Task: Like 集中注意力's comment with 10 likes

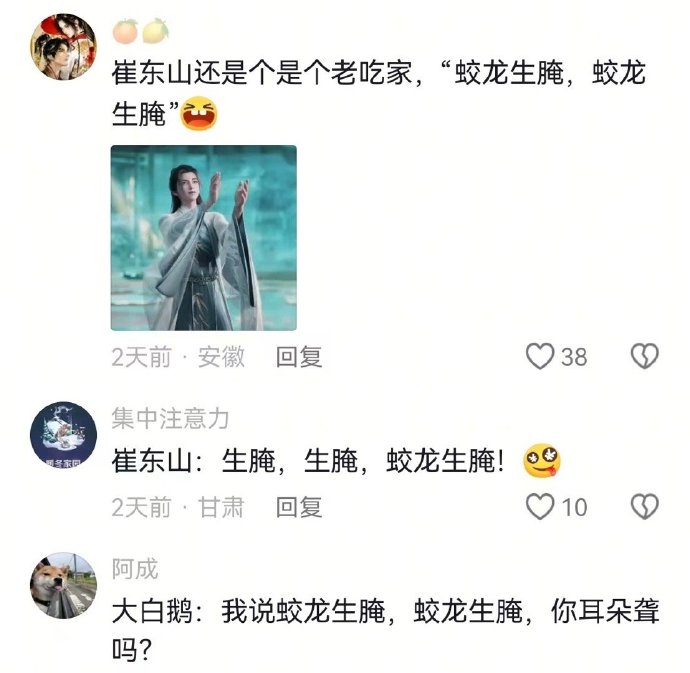Action: (541, 507)
